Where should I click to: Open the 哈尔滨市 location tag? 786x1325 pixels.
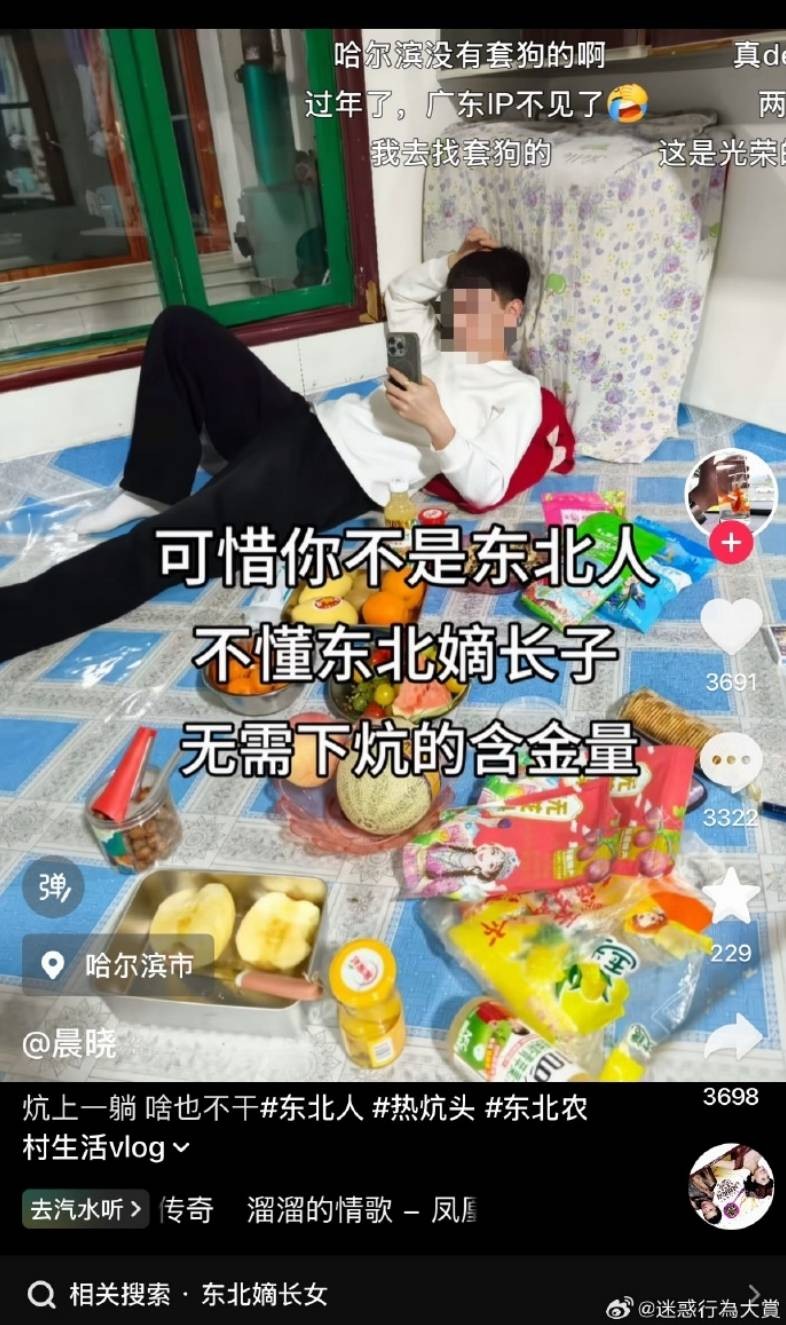[118, 965]
